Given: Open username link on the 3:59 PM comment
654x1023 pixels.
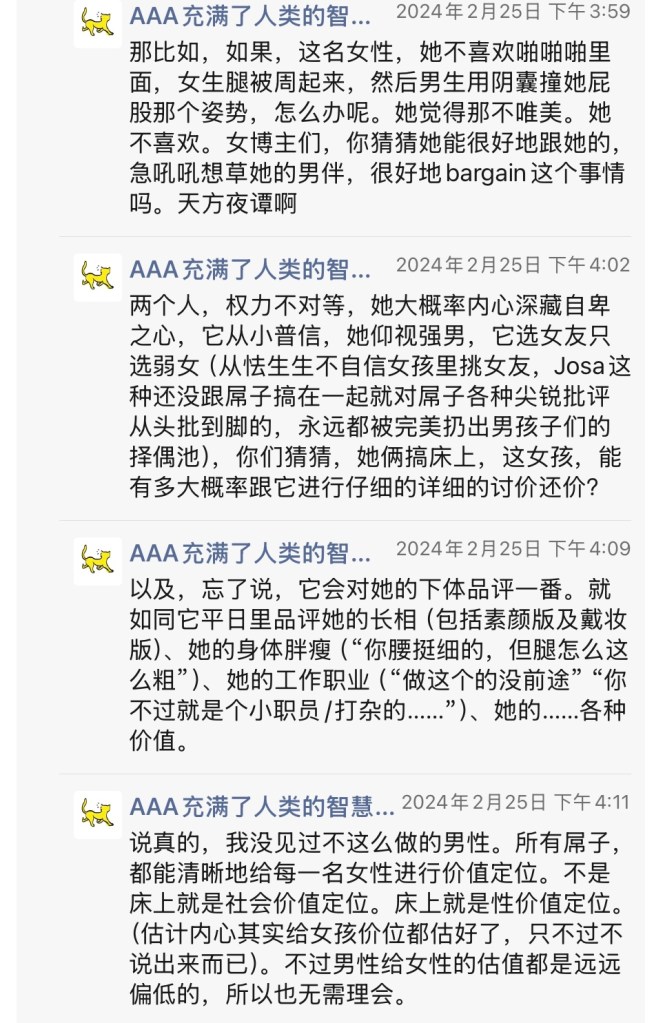Looking at the screenshot, I should (x=250, y=15).
